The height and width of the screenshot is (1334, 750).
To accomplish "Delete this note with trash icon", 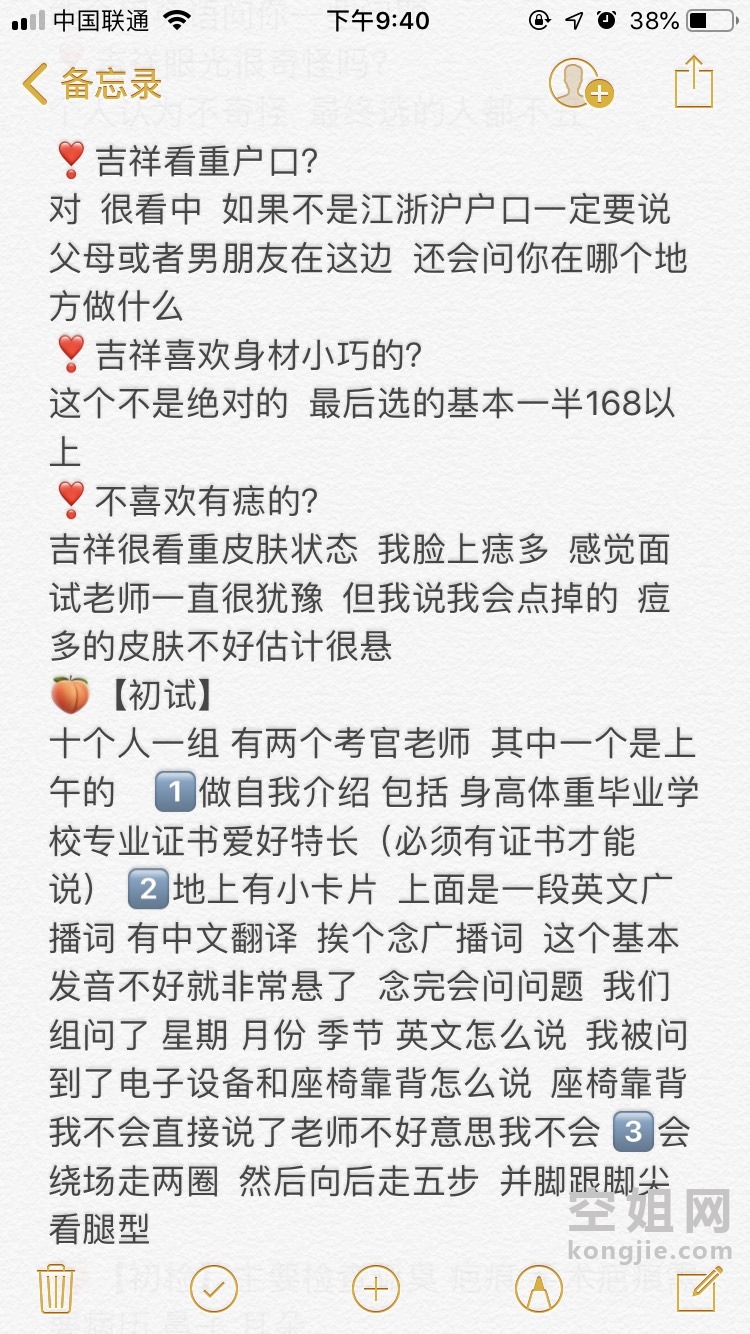I will click(55, 1288).
